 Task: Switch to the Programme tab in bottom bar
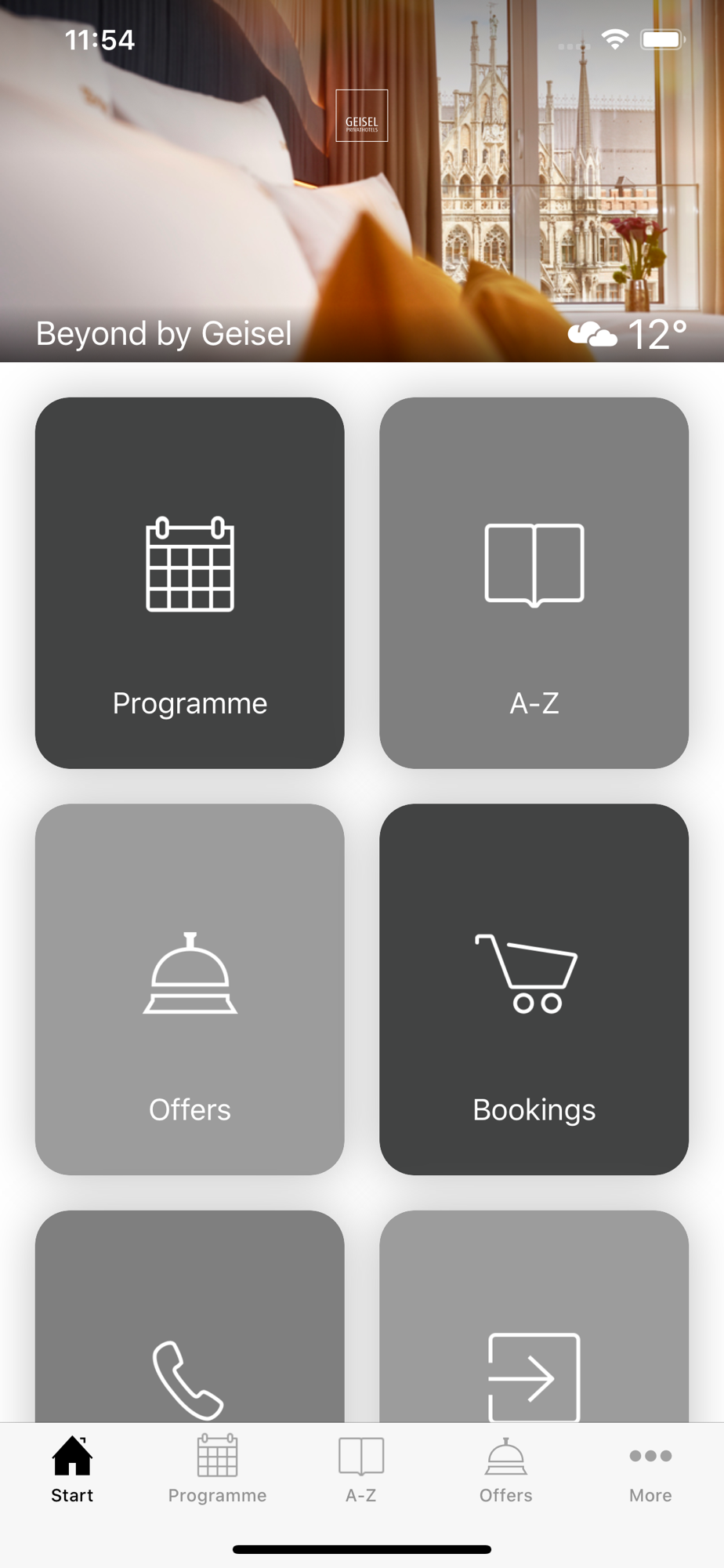coord(217,1469)
